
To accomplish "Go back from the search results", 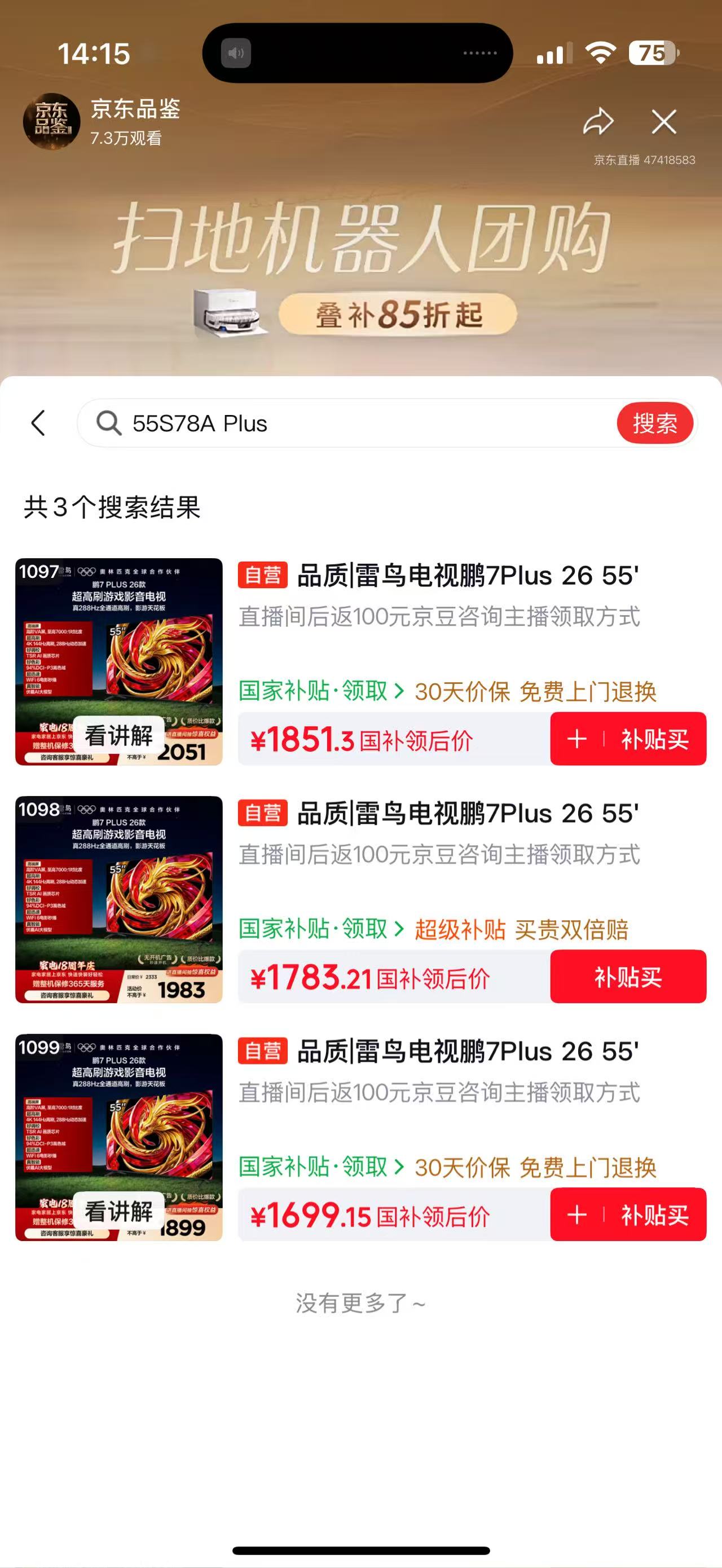I will (x=38, y=422).
